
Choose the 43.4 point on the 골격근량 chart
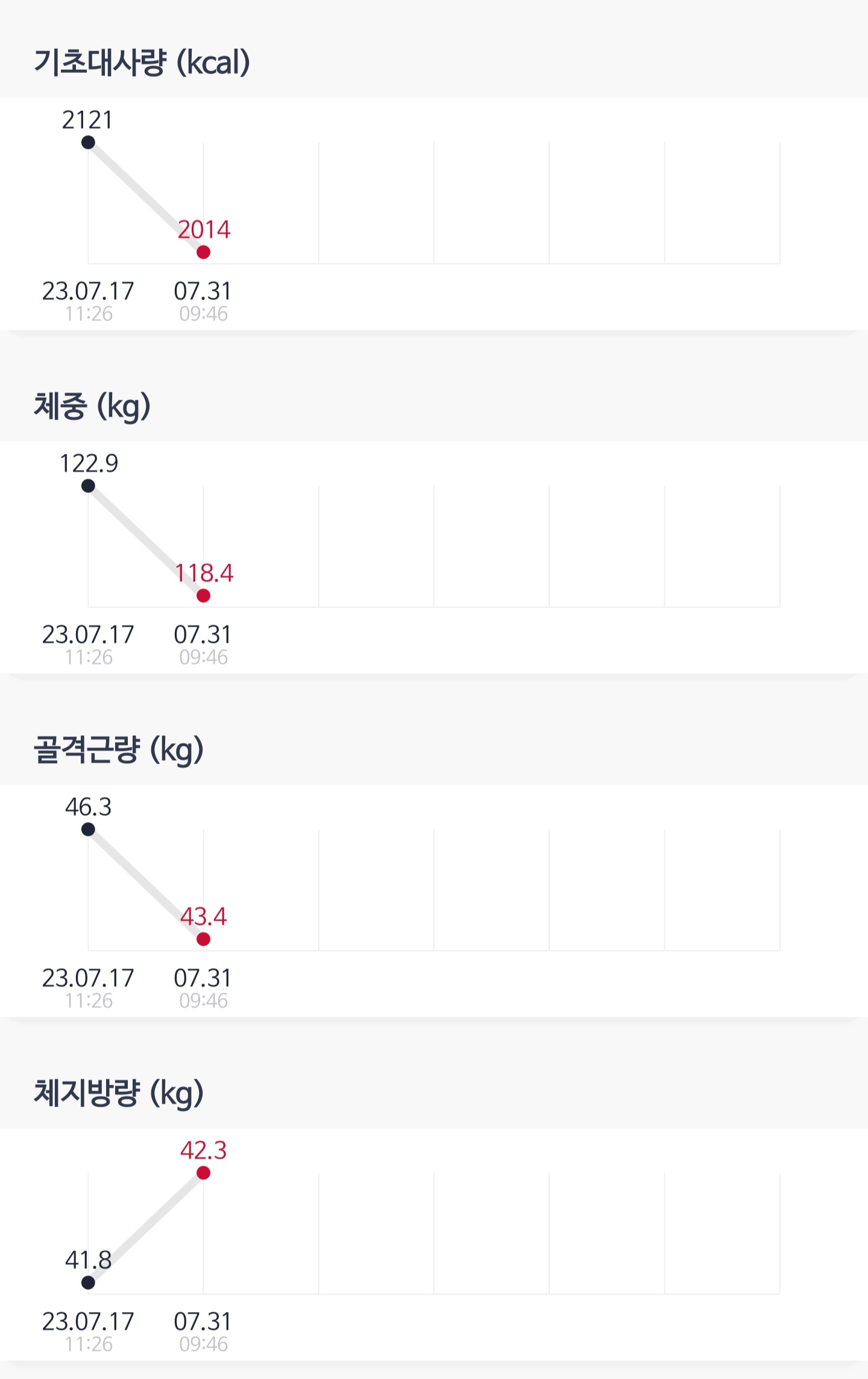click(x=204, y=939)
